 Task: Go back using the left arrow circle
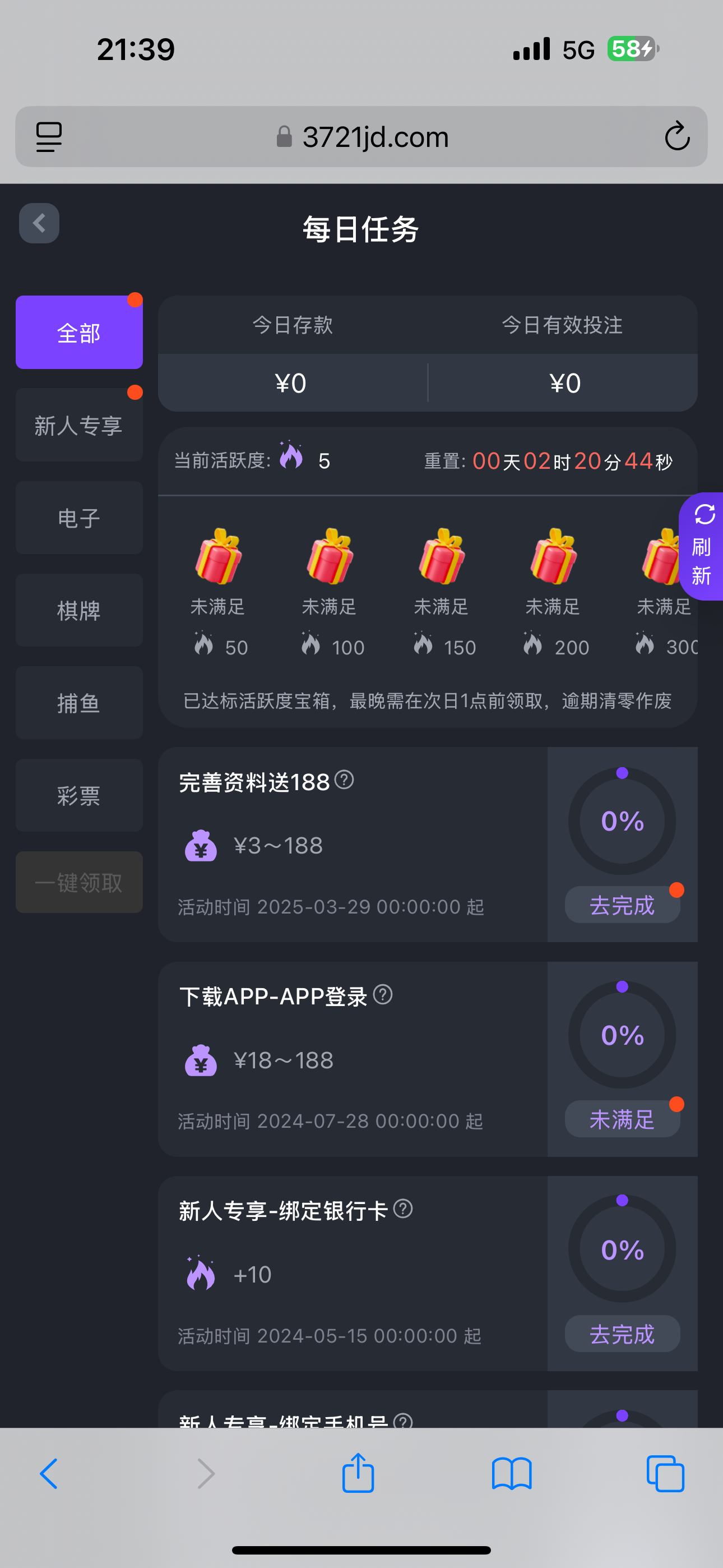[39, 223]
